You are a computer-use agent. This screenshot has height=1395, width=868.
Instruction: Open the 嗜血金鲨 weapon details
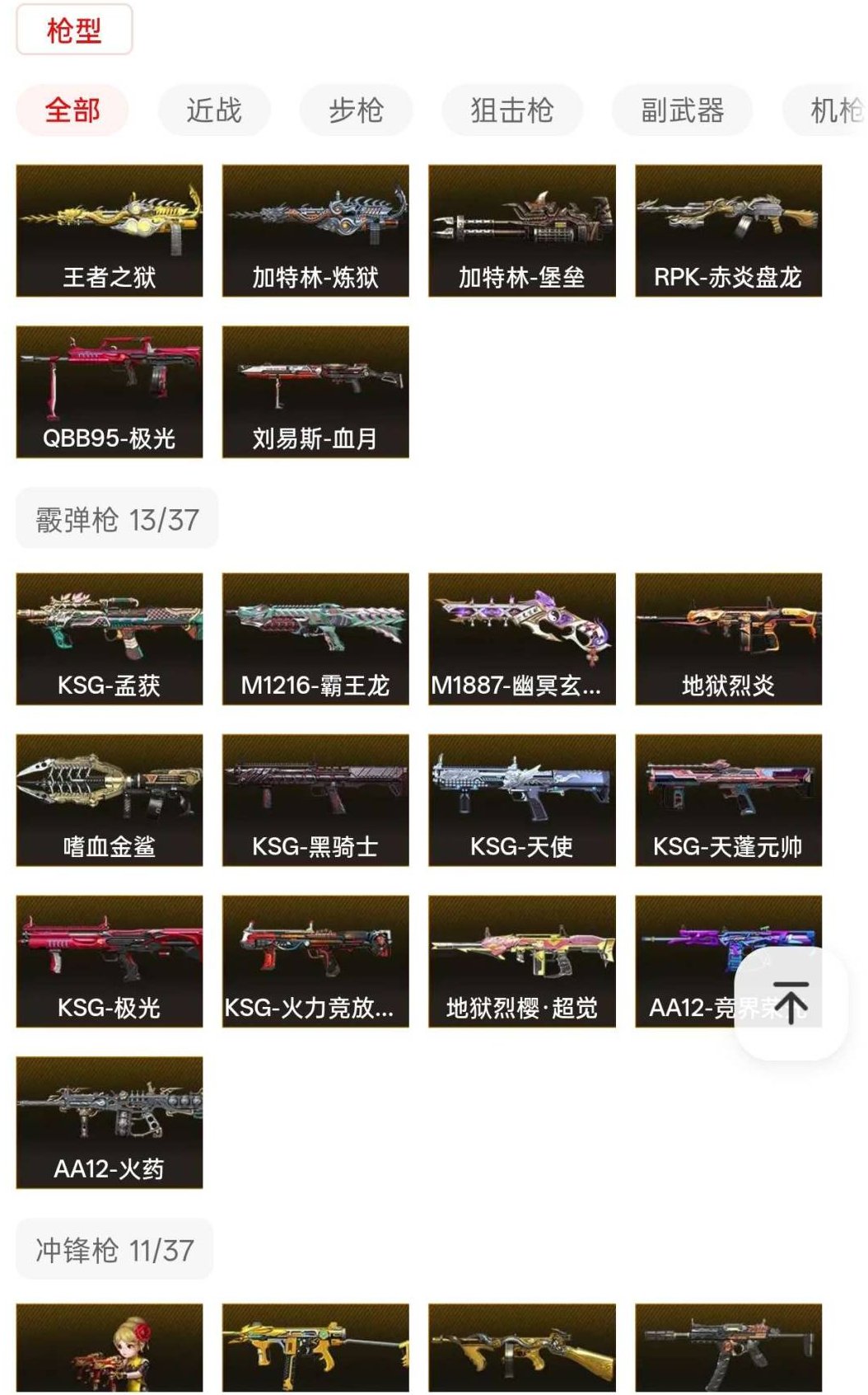point(108,798)
